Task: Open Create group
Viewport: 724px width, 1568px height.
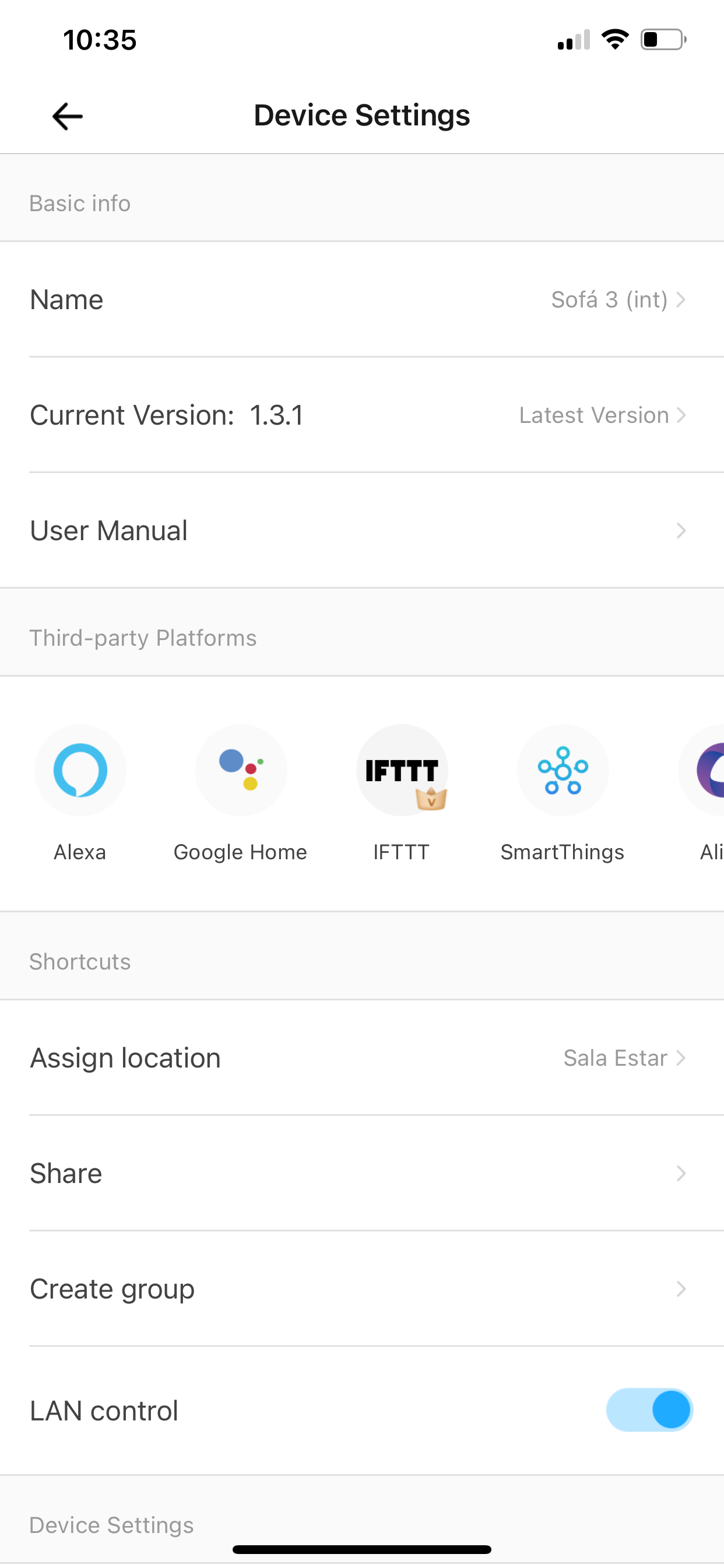Action: (x=361, y=1289)
